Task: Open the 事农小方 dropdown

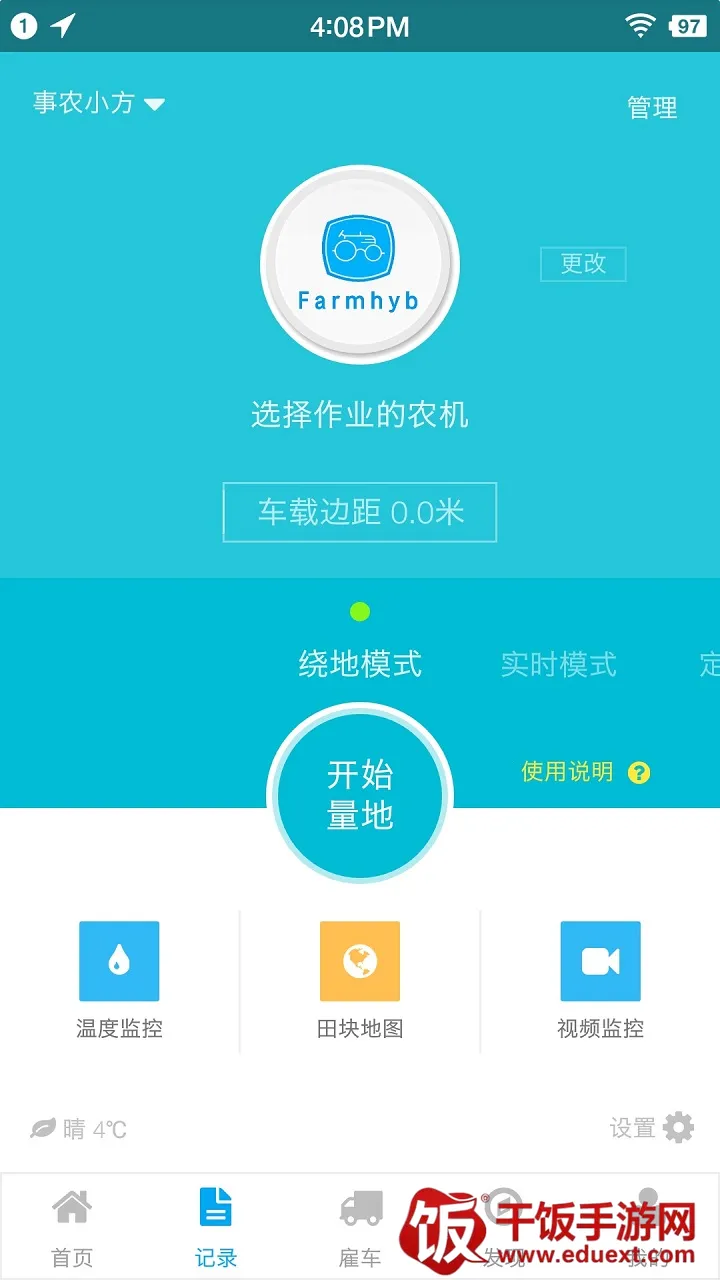Action: (x=99, y=103)
